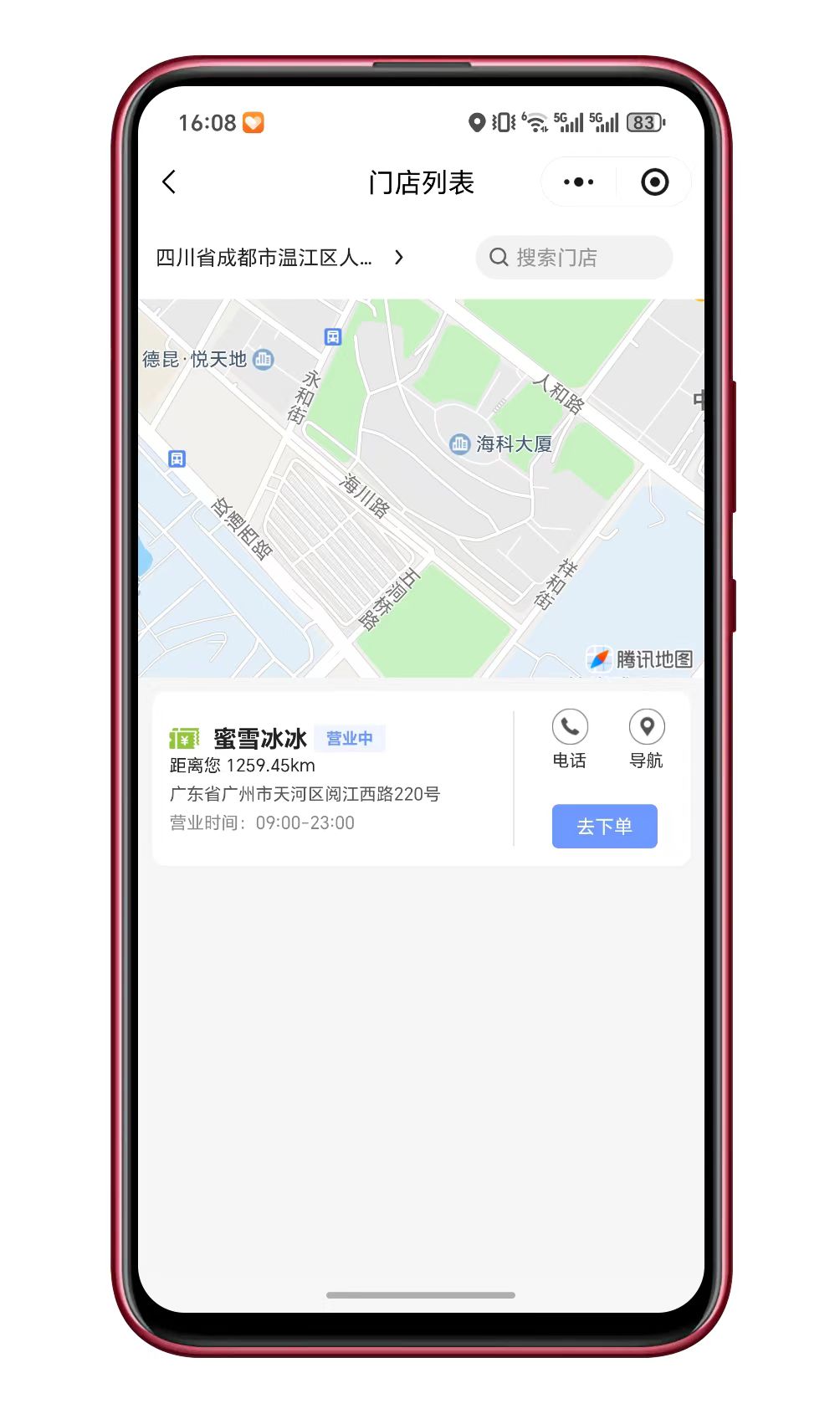Open the mini program more-options menu
The image size is (840, 1414).
(x=578, y=182)
